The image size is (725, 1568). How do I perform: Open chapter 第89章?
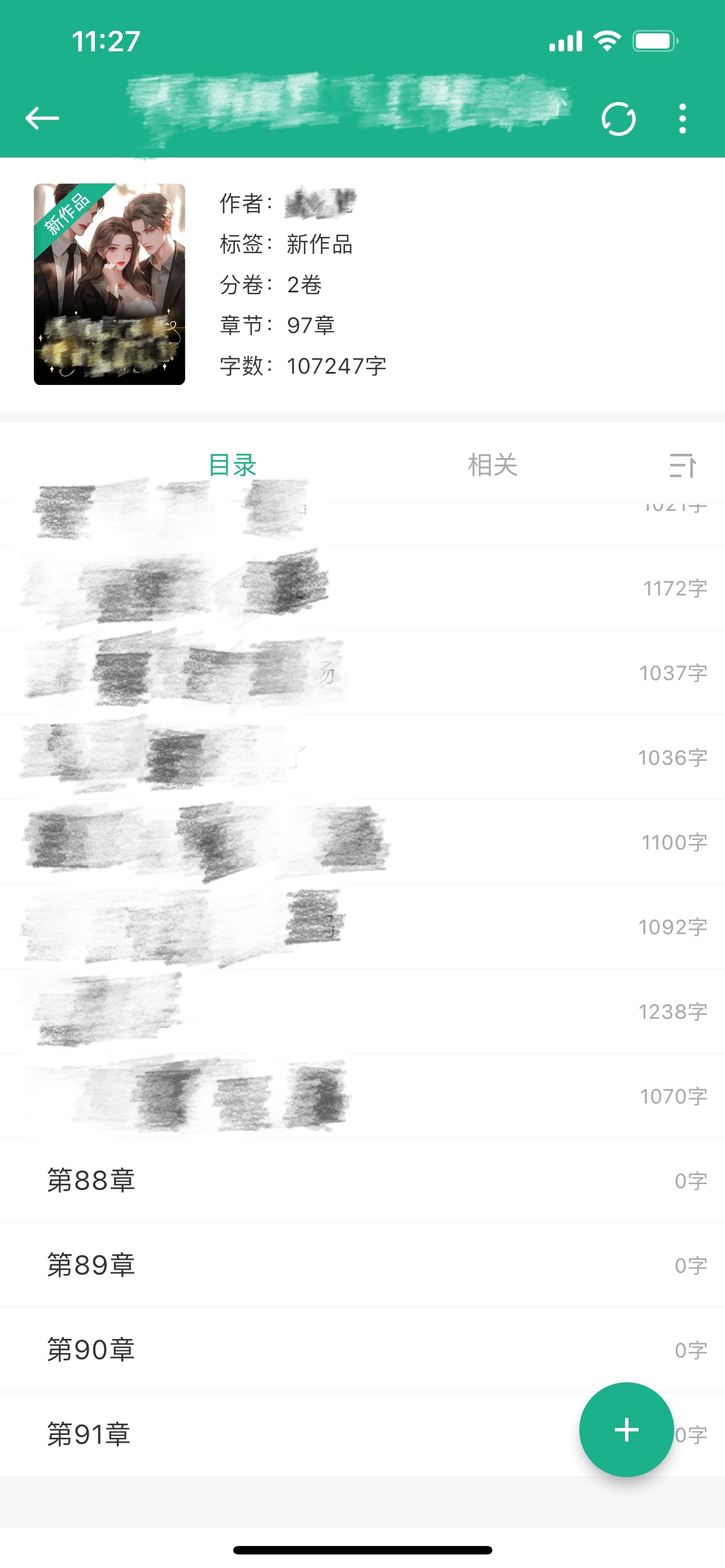pyautogui.click(x=362, y=1265)
